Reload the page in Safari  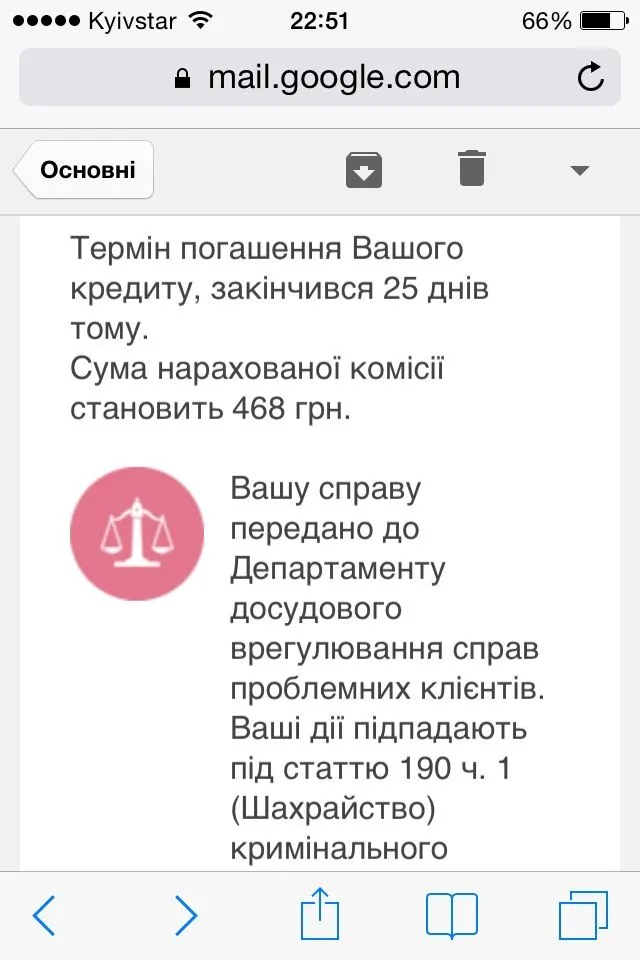click(x=591, y=77)
